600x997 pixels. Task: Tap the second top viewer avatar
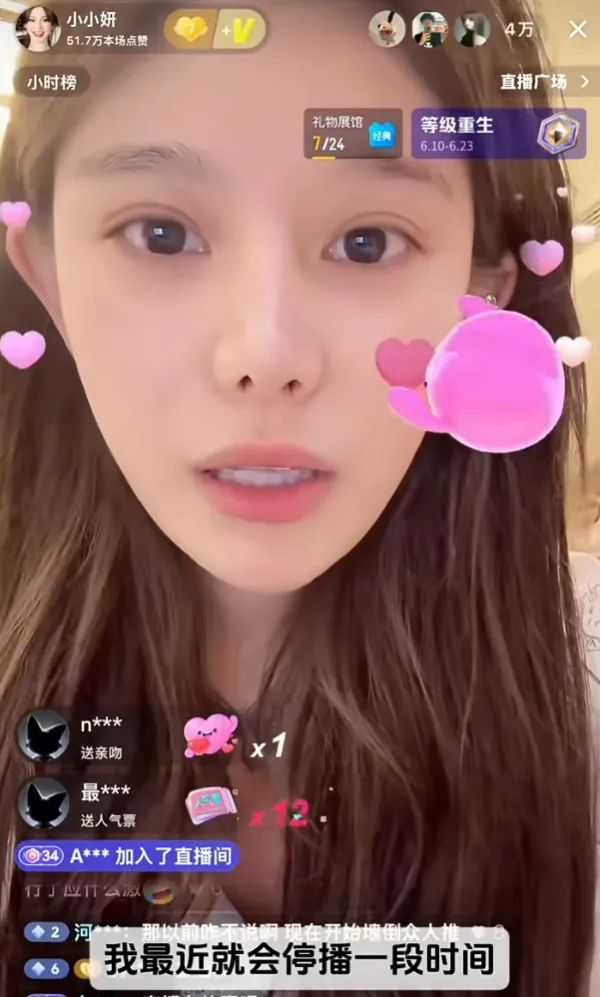[x=430, y=29]
